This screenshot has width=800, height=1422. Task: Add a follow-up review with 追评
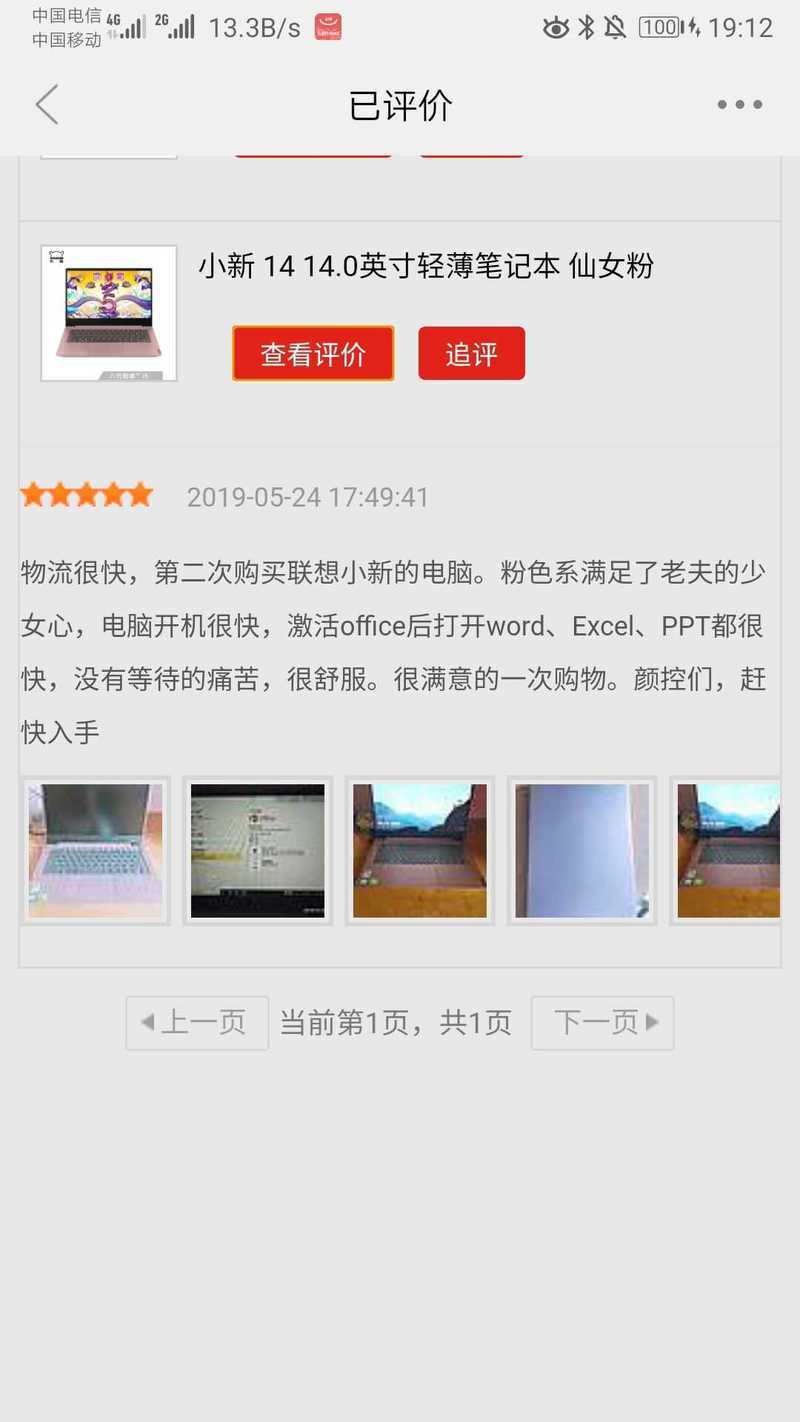pos(471,353)
